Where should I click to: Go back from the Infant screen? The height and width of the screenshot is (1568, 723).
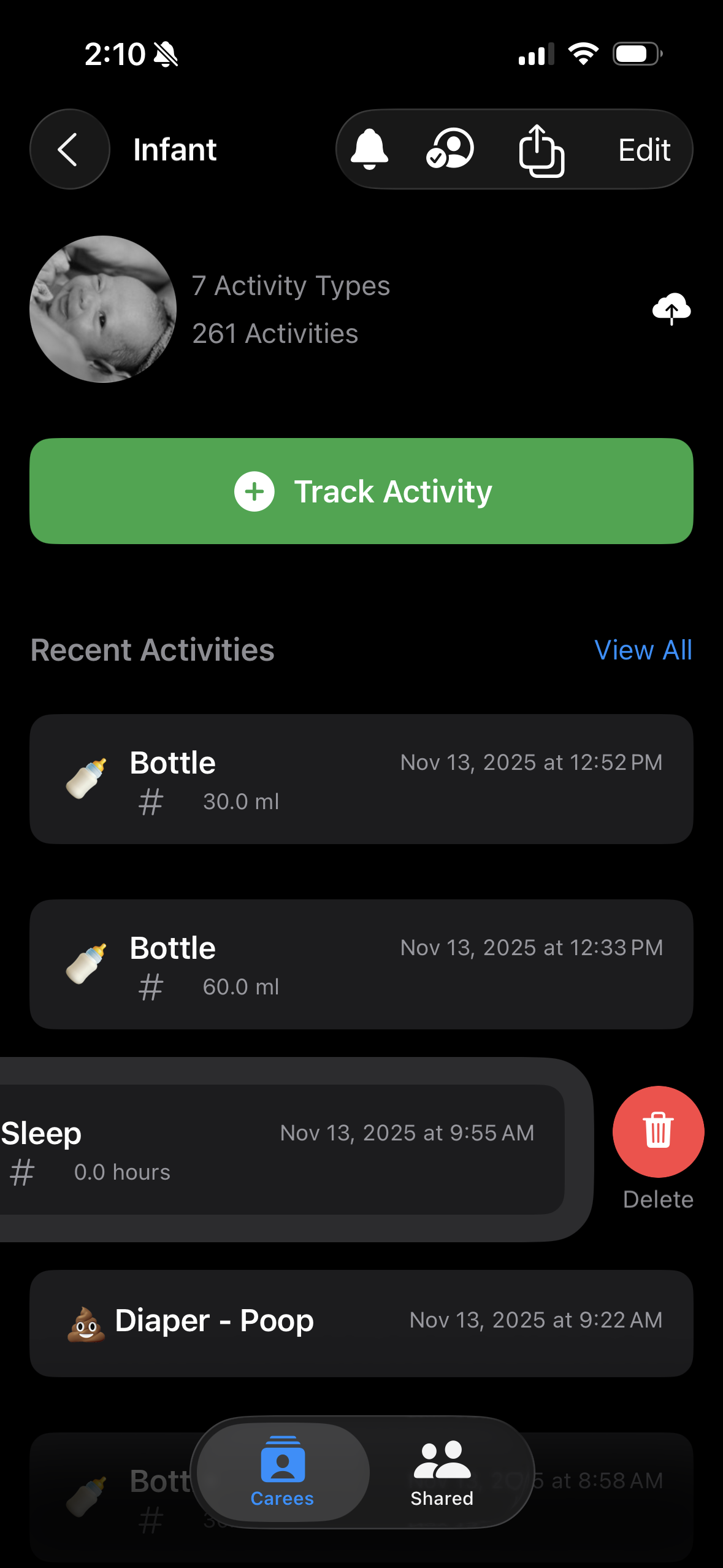coord(69,149)
